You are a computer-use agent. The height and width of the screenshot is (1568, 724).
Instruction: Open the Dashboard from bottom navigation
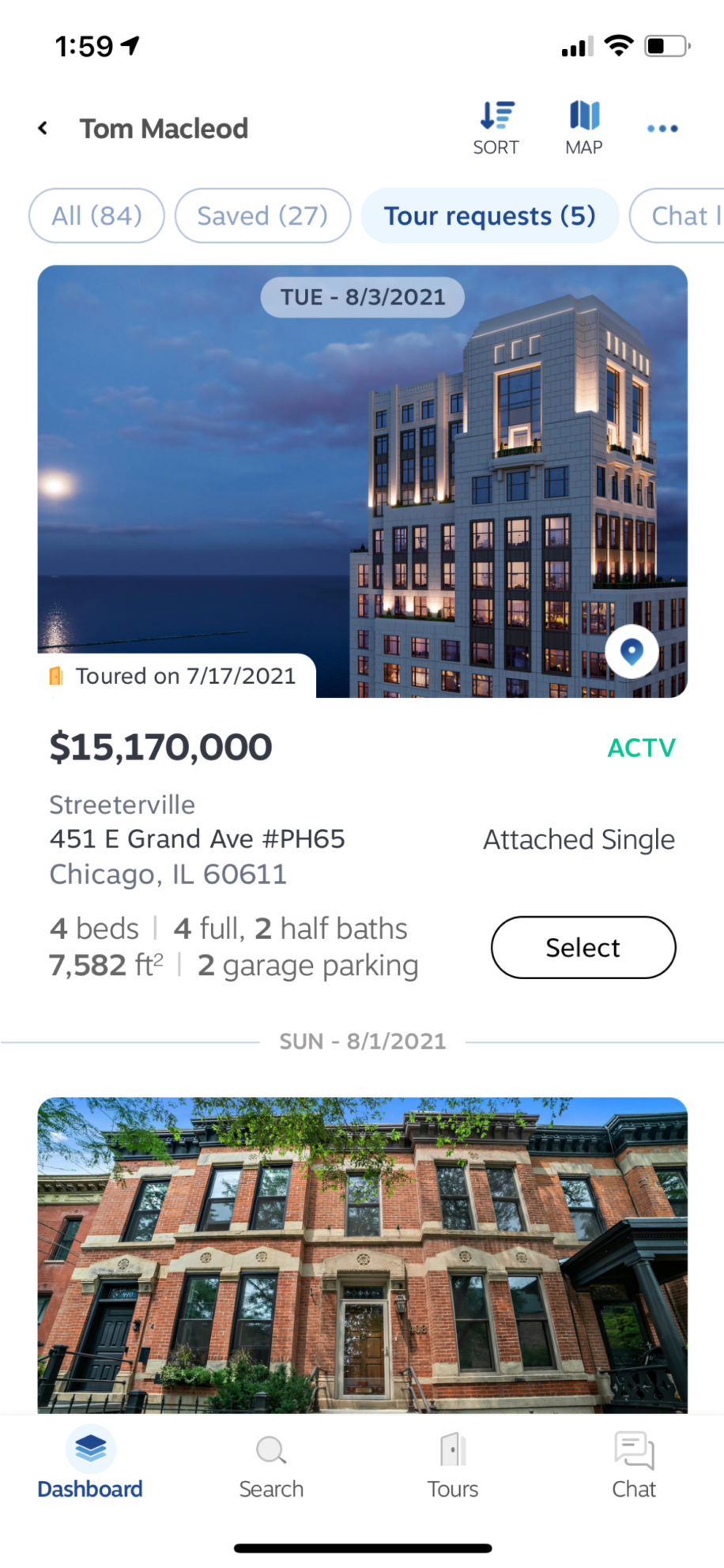pyautogui.click(x=89, y=1464)
